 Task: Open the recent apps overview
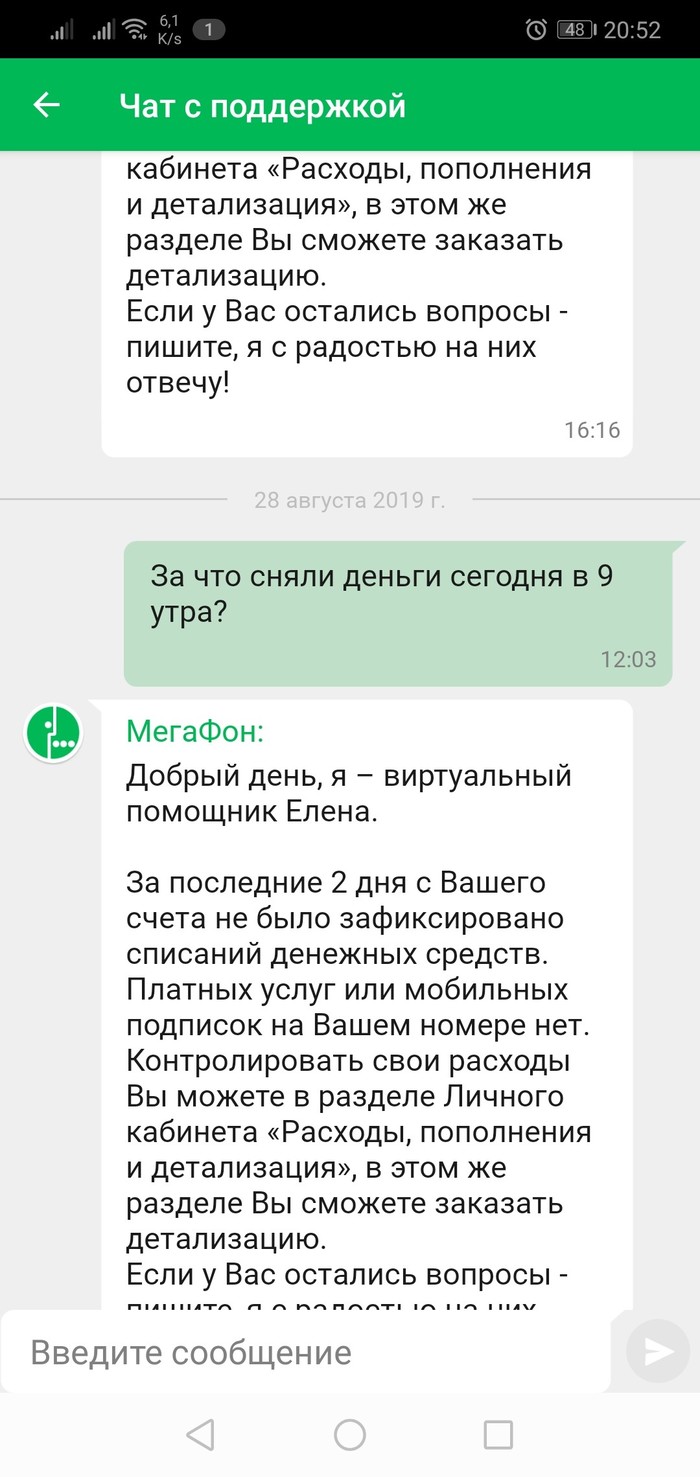498,1435
